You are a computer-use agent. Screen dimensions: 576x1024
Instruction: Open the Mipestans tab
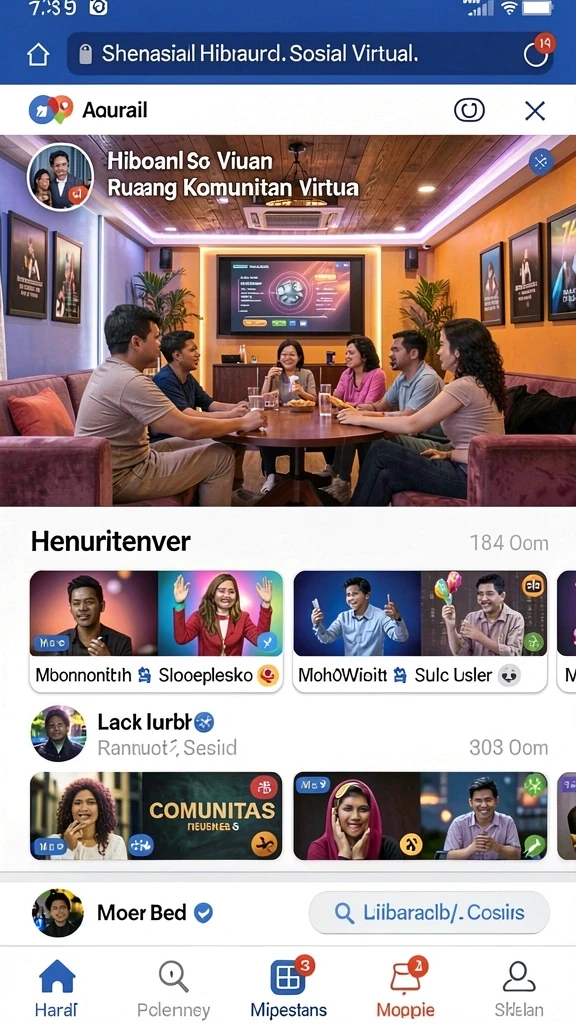(289, 987)
